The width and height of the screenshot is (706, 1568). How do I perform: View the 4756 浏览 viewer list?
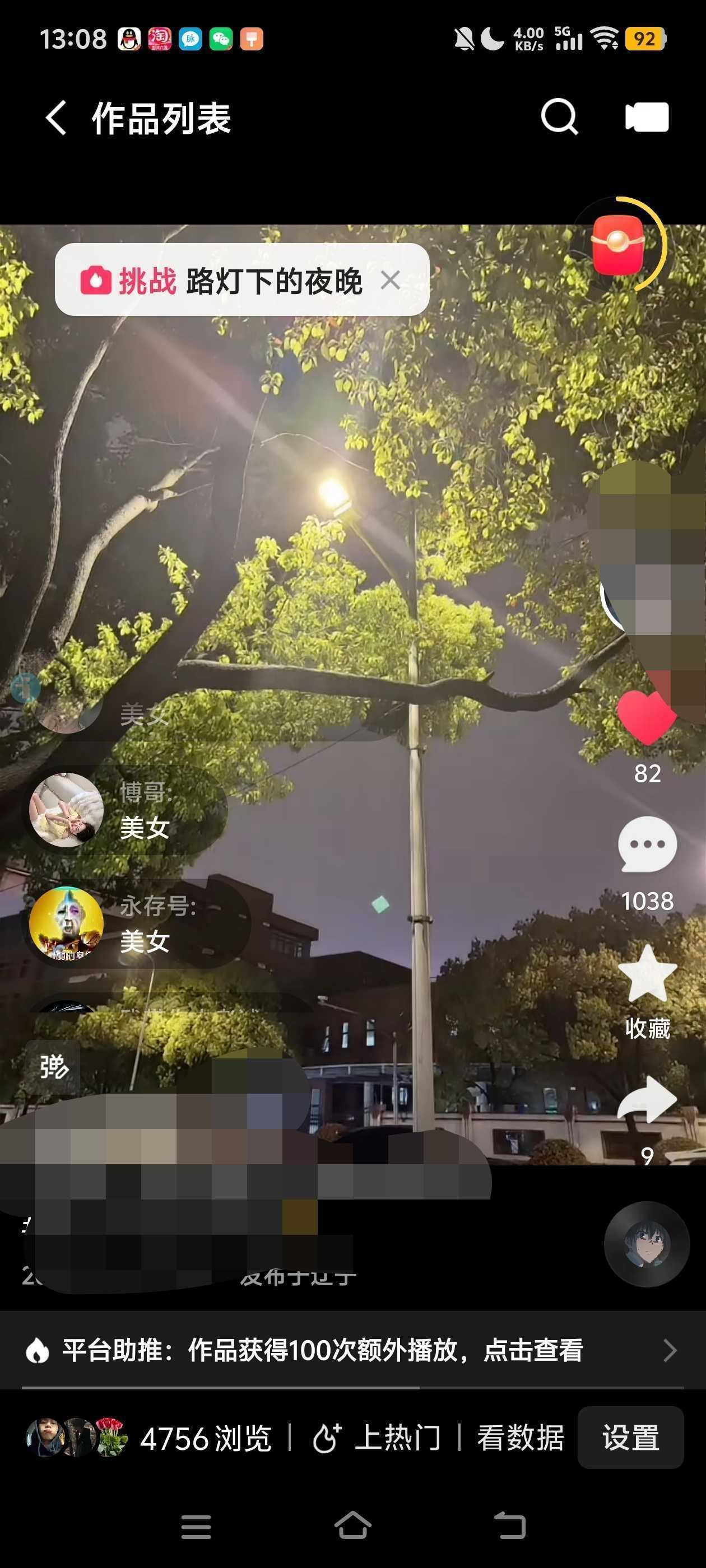pos(149,1438)
